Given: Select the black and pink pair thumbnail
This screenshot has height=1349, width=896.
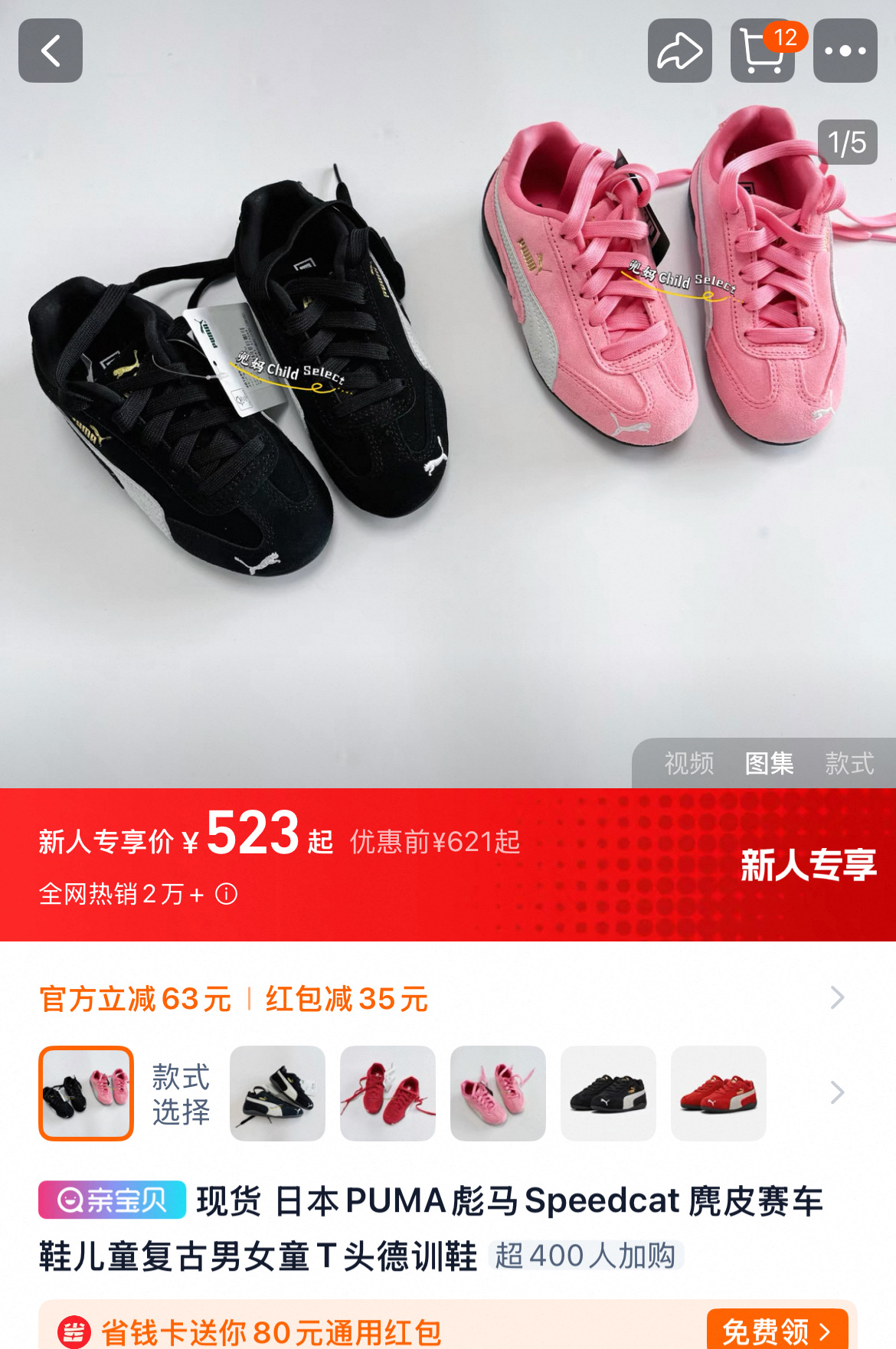Looking at the screenshot, I should pyautogui.click(x=87, y=1093).
